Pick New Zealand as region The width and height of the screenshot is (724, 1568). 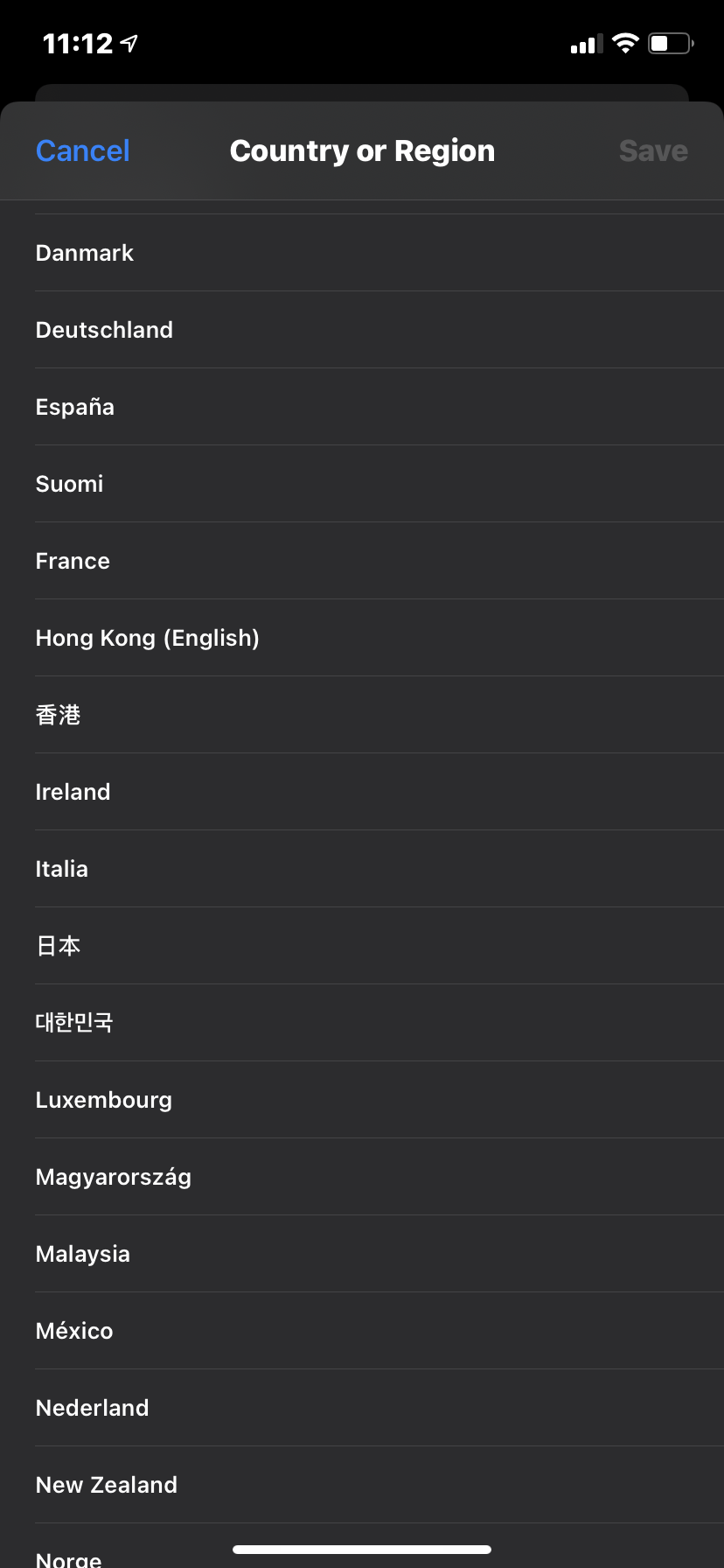point(106,1485)
